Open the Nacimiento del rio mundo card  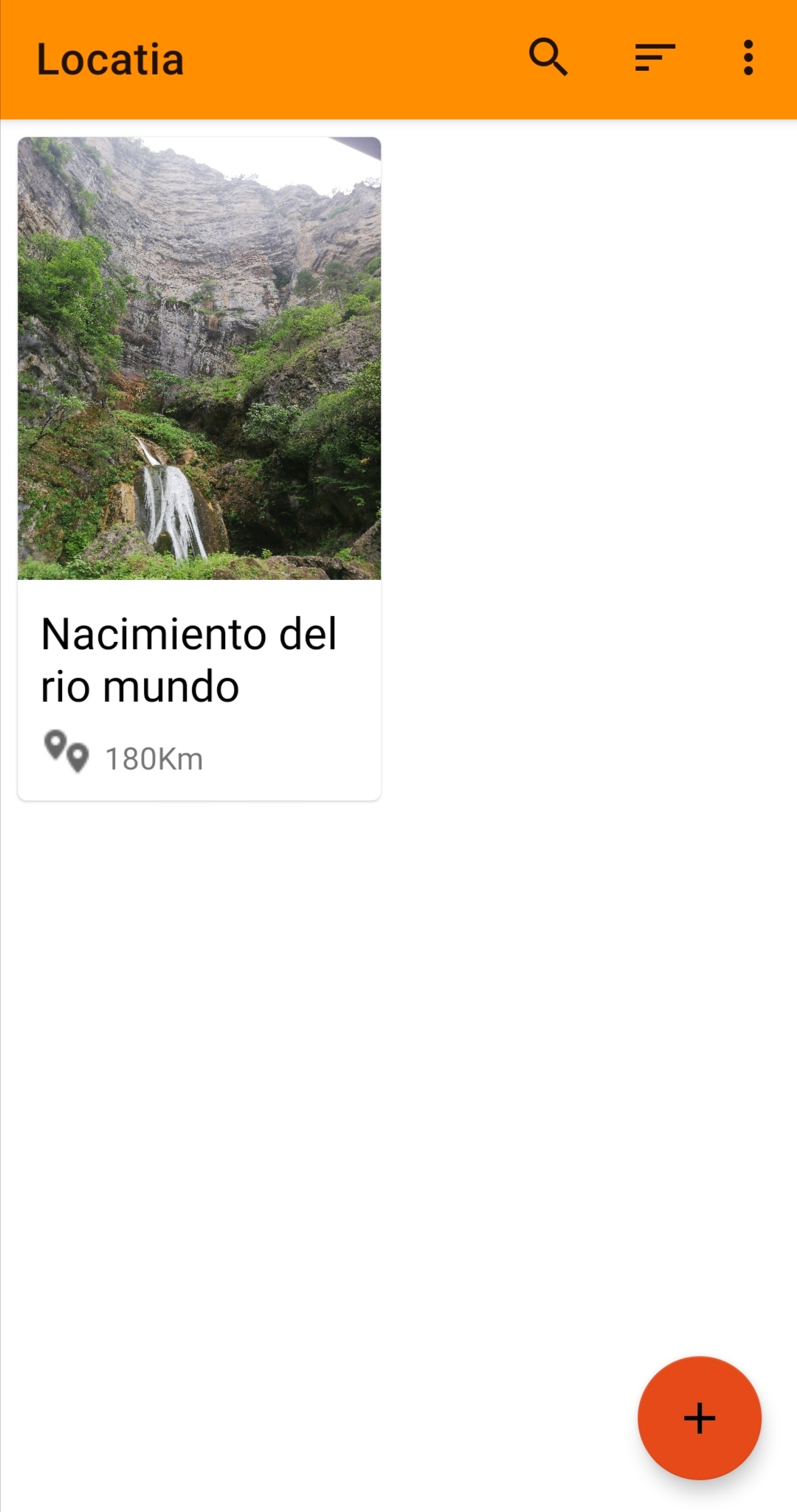click(x=199, y=468)
